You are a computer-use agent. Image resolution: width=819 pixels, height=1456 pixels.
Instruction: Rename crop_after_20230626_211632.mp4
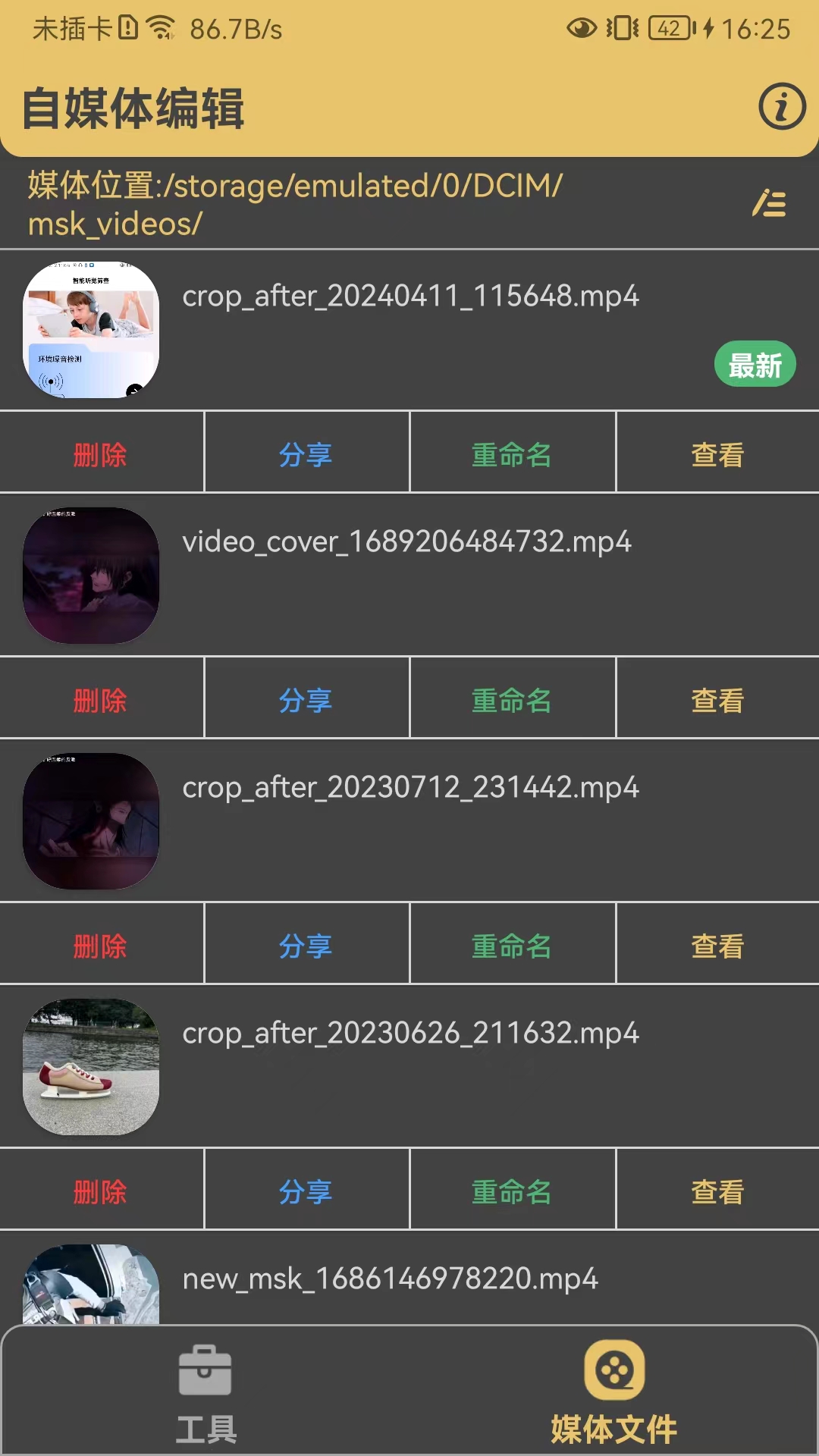click(512, 1191)
